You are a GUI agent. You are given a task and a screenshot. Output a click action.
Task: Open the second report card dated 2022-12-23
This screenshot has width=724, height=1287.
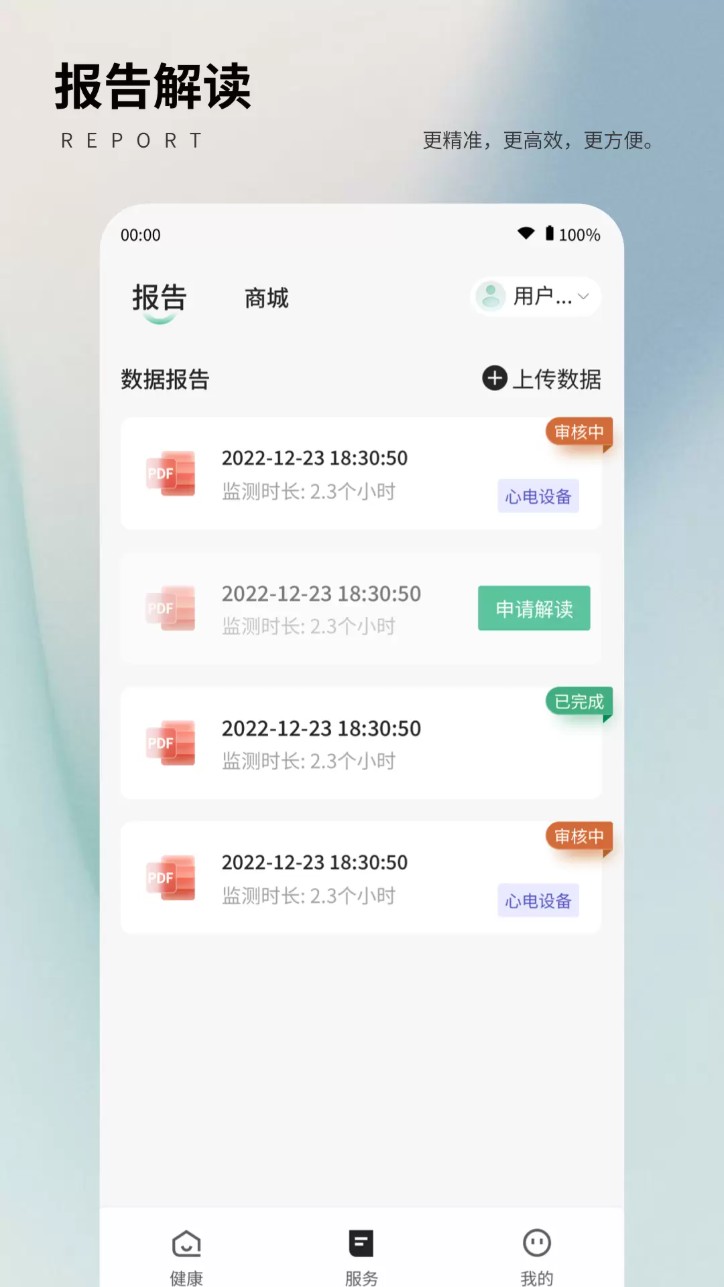pos(360,608)
